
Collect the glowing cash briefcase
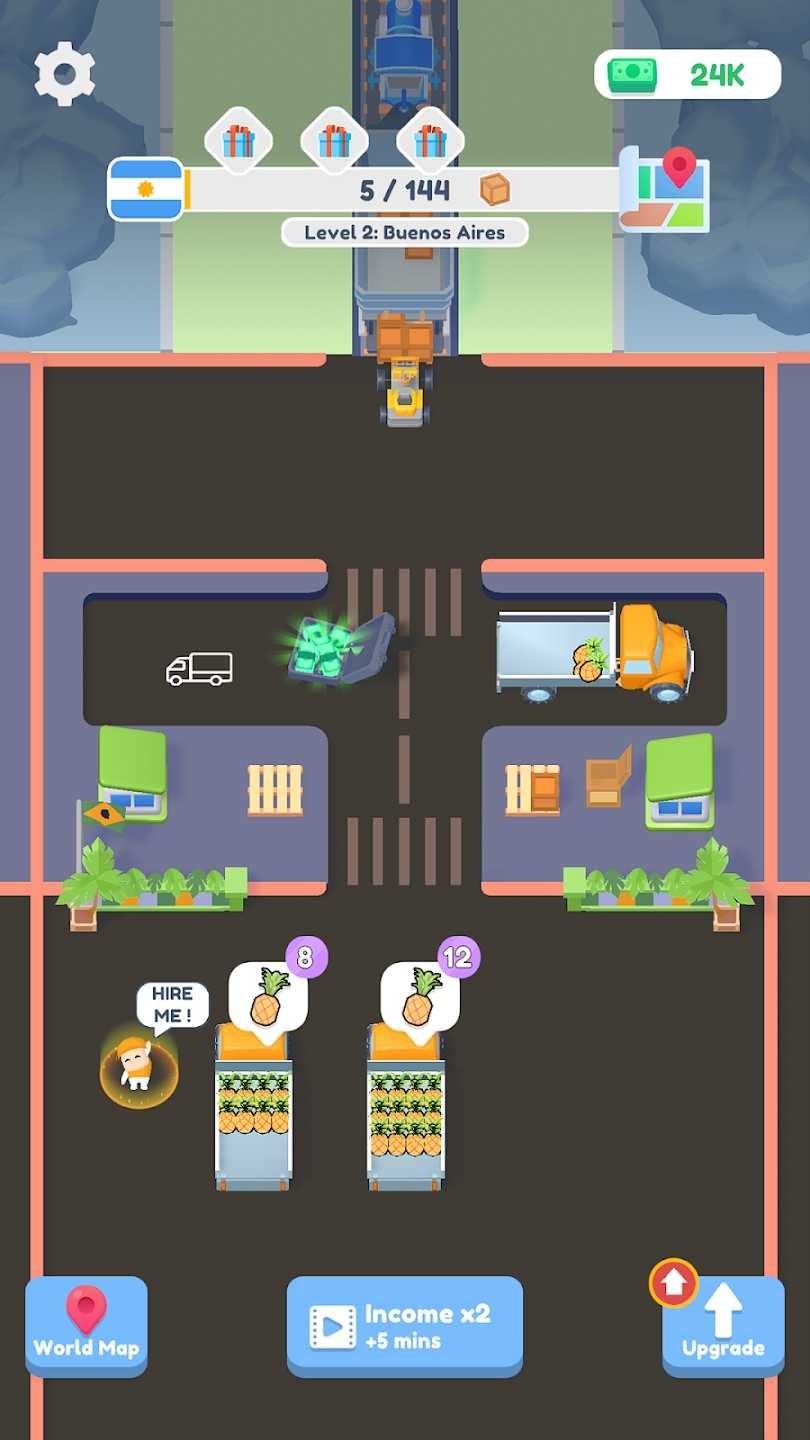338,649
